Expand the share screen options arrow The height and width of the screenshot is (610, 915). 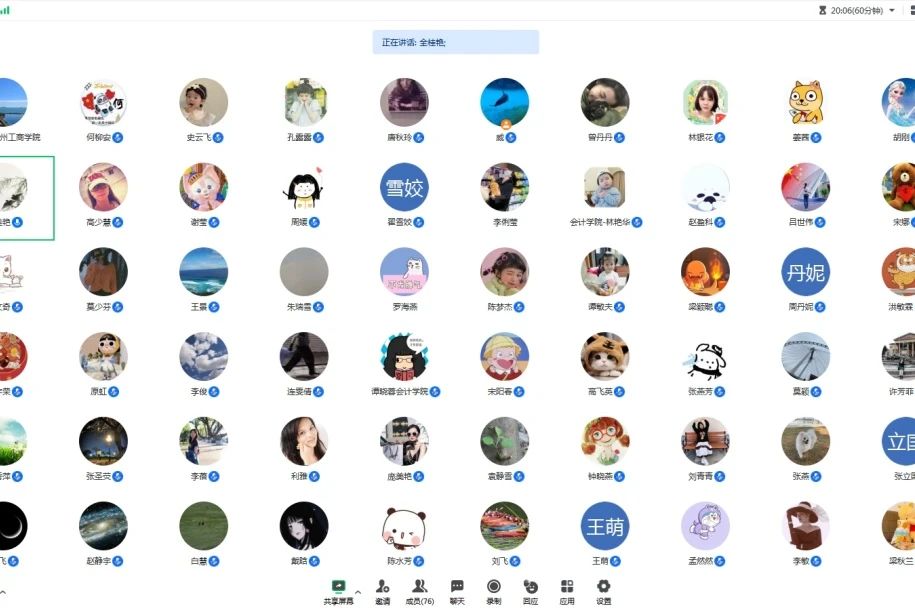tap(358, 591)
